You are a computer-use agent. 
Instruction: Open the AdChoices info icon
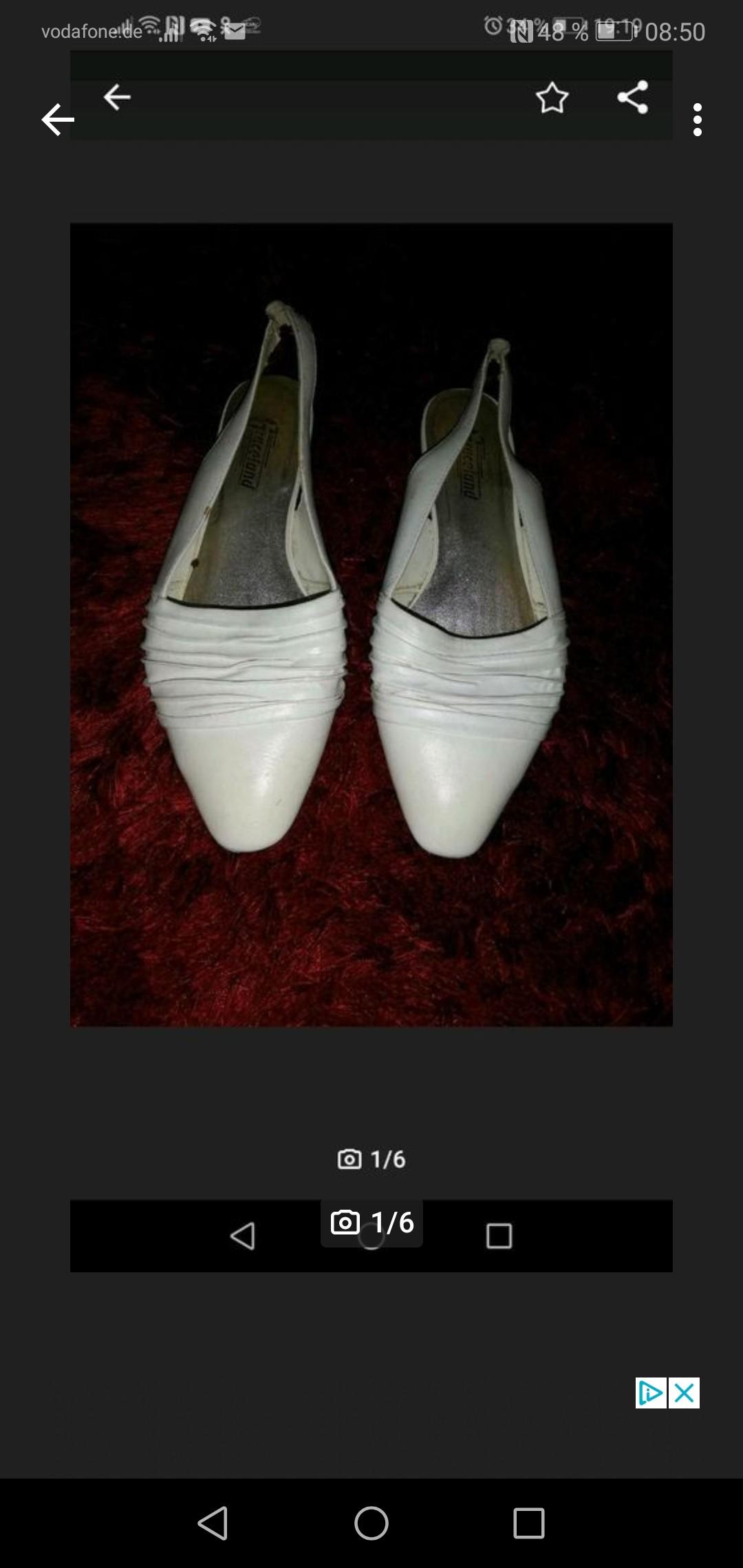click(x=651, y=1393)
